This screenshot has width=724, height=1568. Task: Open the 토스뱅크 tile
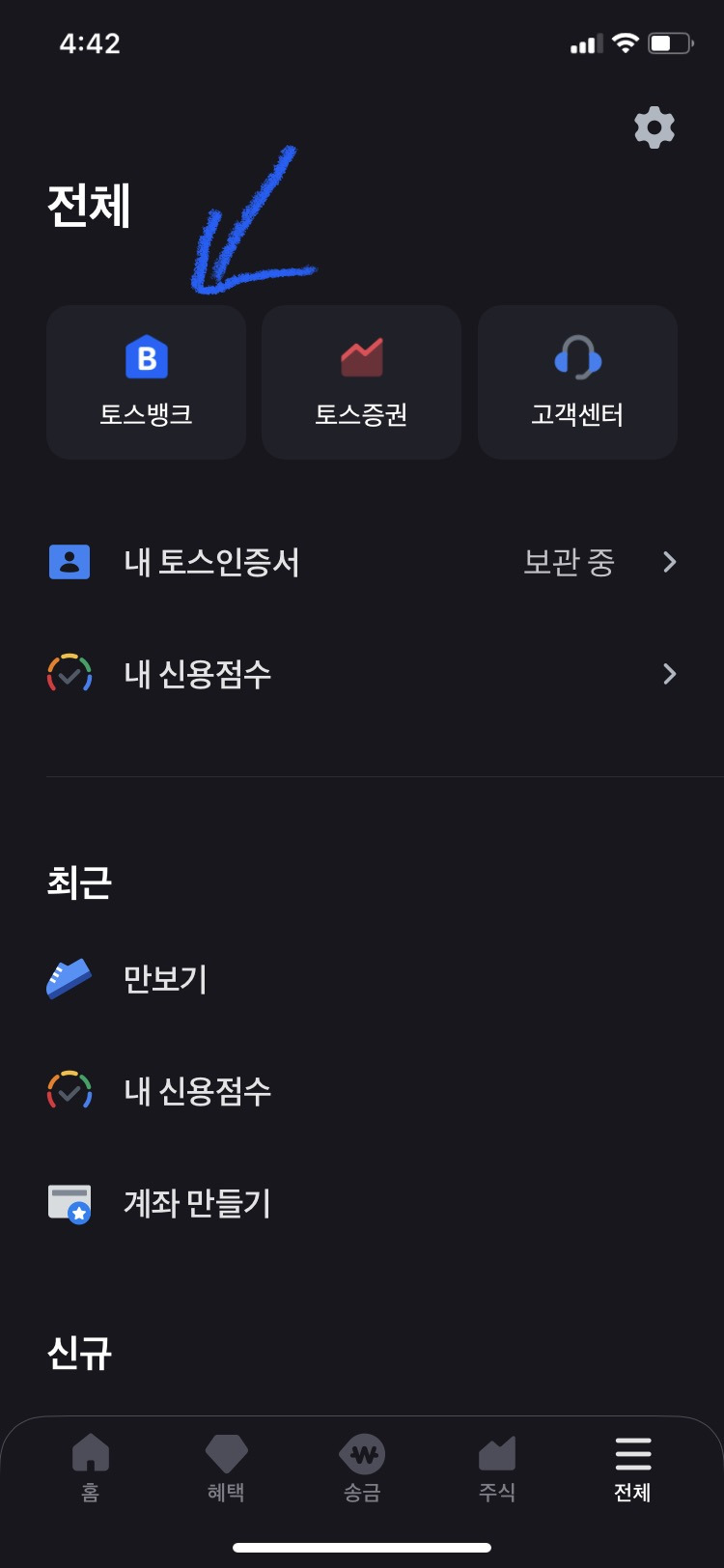coord(146,382)
